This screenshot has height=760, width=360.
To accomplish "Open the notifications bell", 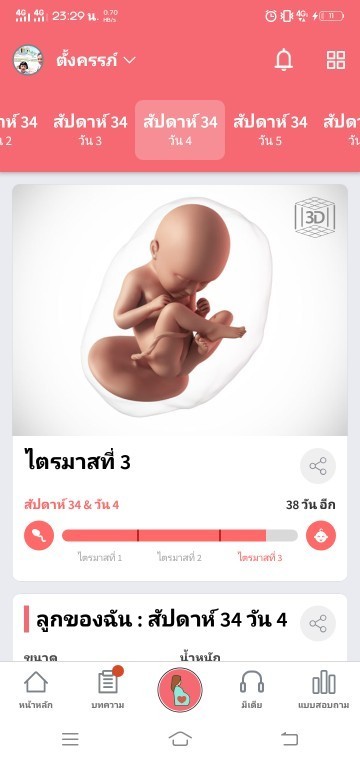I will (284, 60).
